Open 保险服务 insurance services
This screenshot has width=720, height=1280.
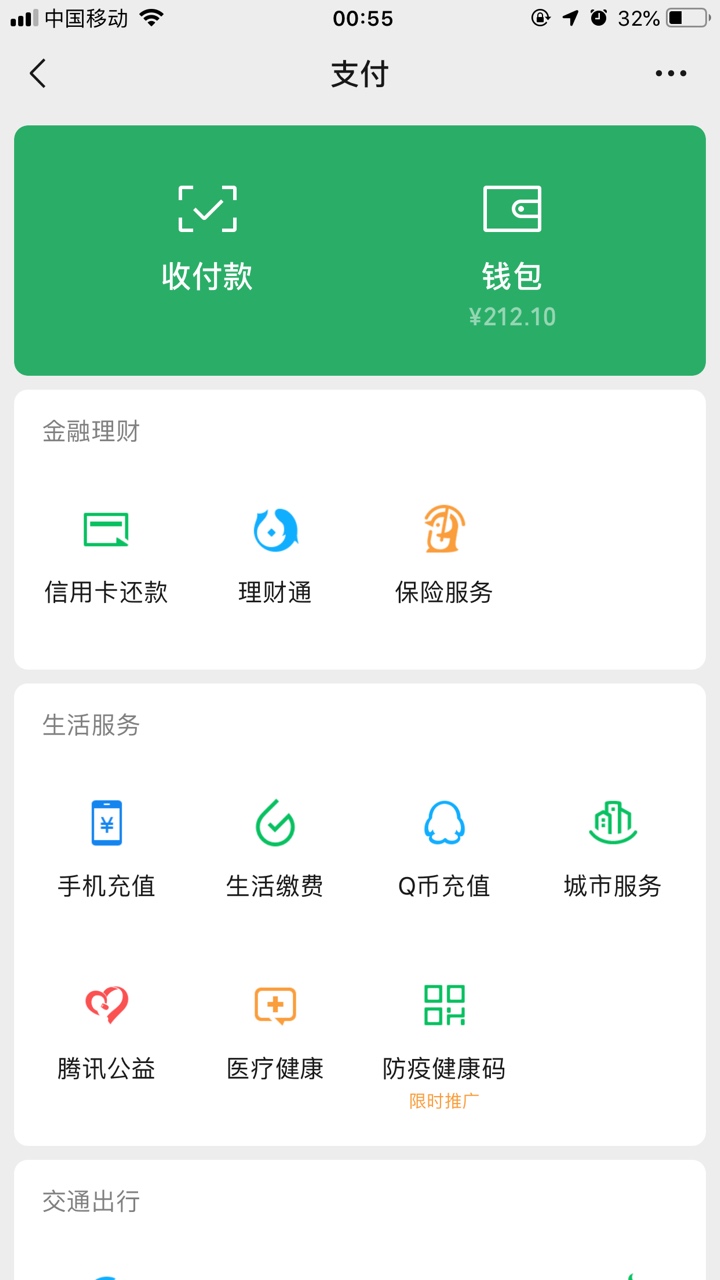(444, 556)
